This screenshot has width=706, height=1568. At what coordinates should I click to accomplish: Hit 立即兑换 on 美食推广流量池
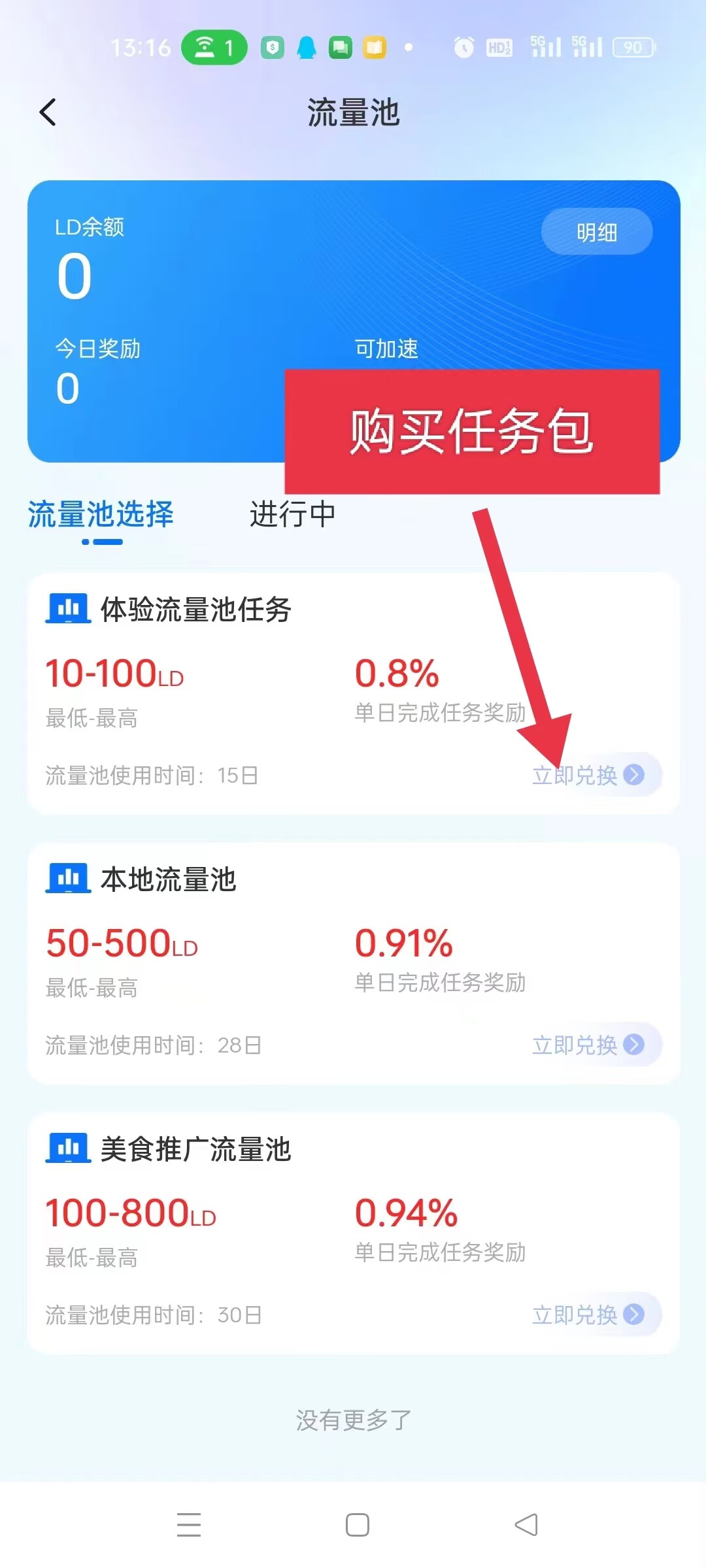(x=588, y=1315)
